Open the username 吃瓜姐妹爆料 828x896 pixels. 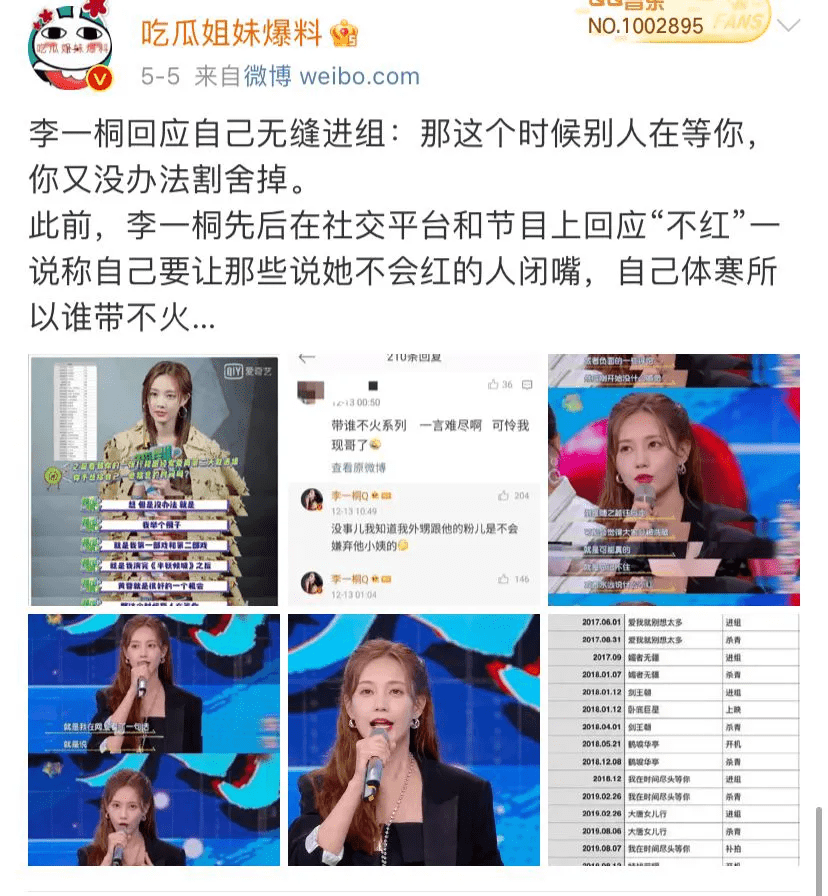[x=231, y=33]
